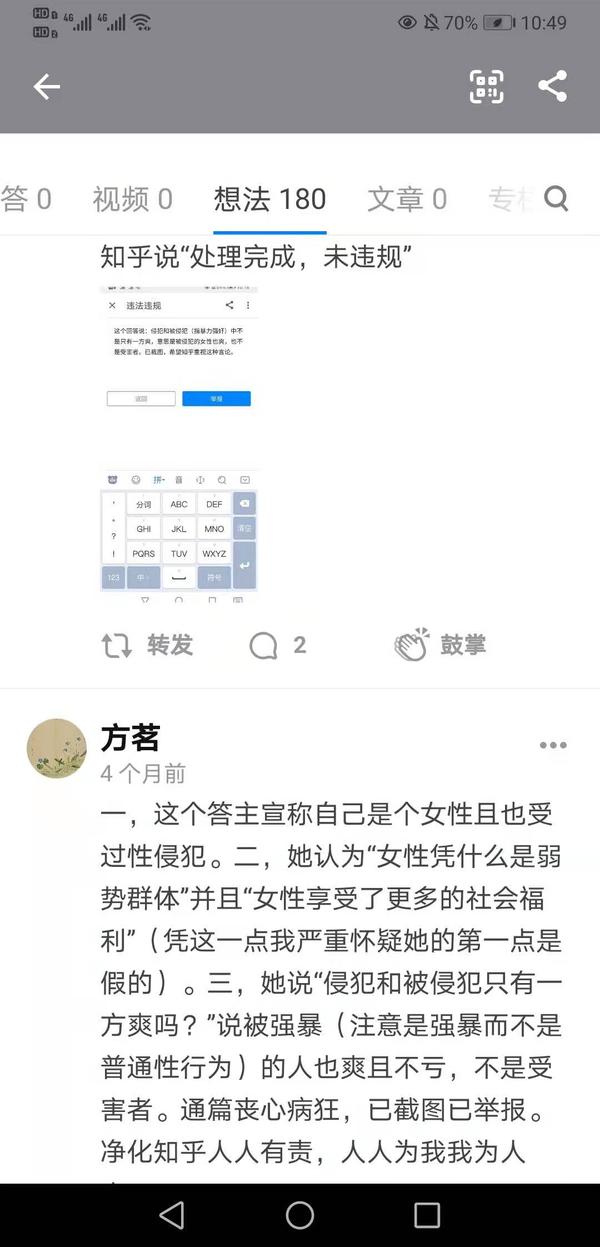Image resolution: width=600 pixels, height=1247 pixels.
Task: Tap the system home button
Action: 299,1214
